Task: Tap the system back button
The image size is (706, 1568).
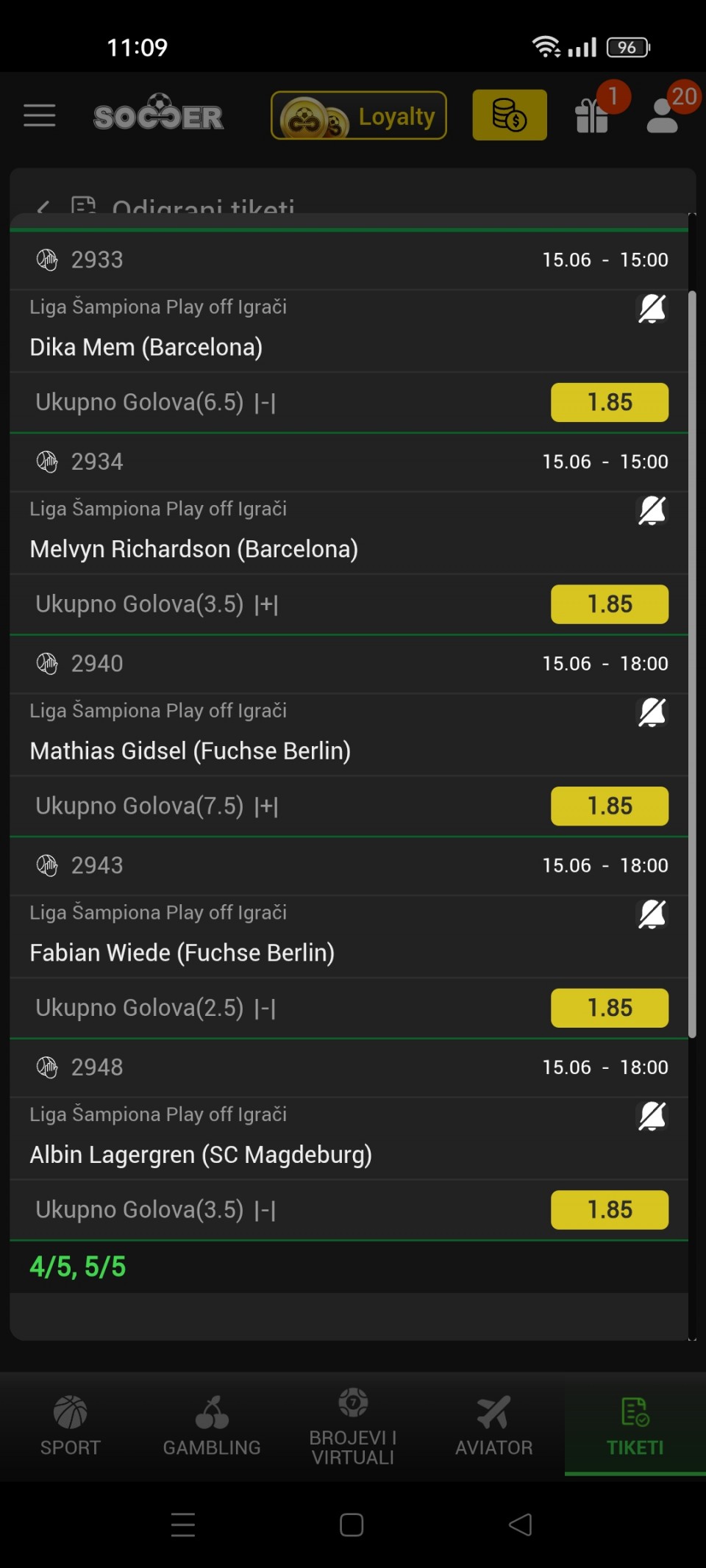Action: click(x=521, y=1525)
